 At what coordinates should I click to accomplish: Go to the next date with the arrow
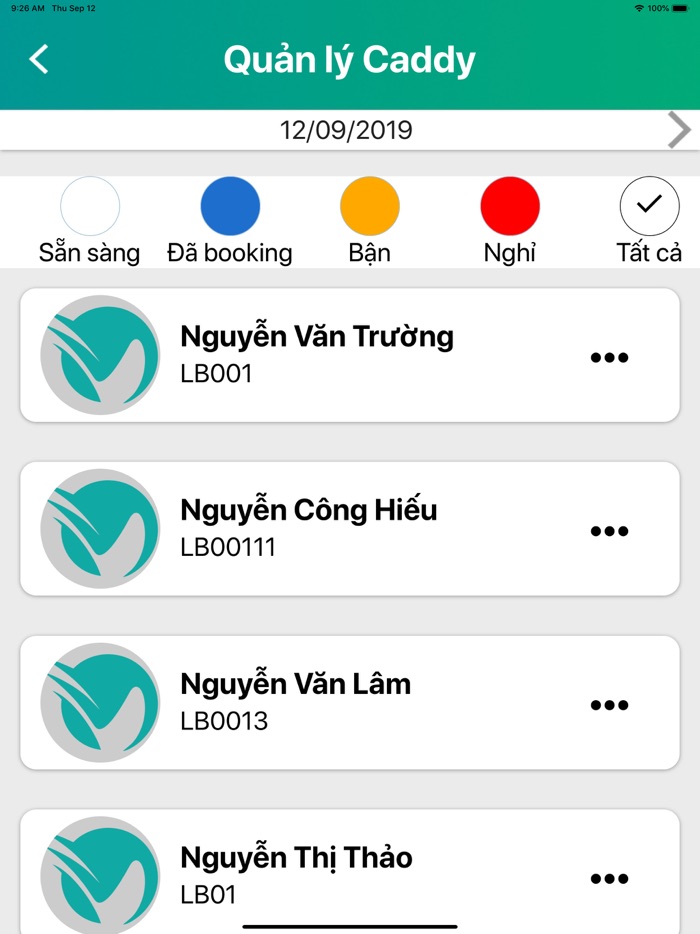click(679, 130)
